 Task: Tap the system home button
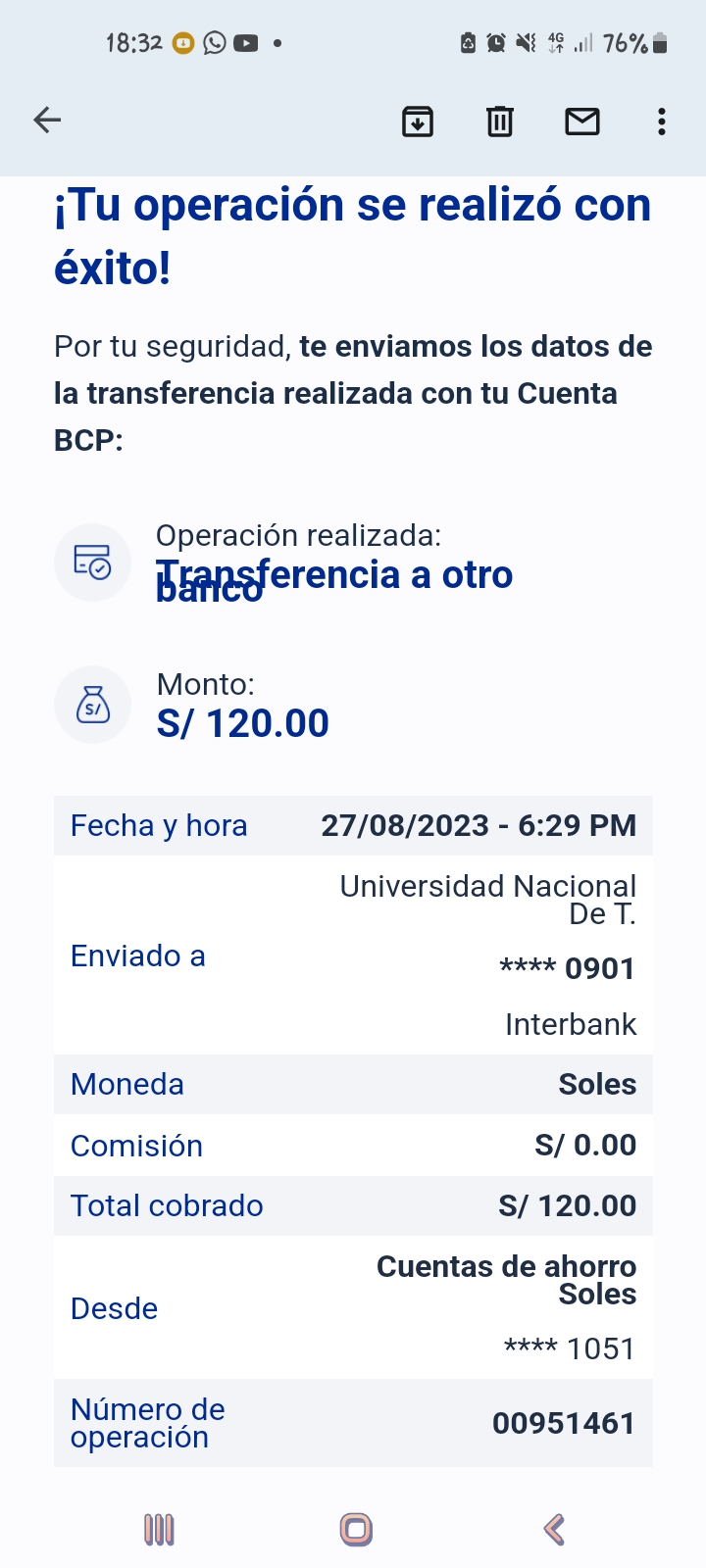click(x=356, y=1529)
